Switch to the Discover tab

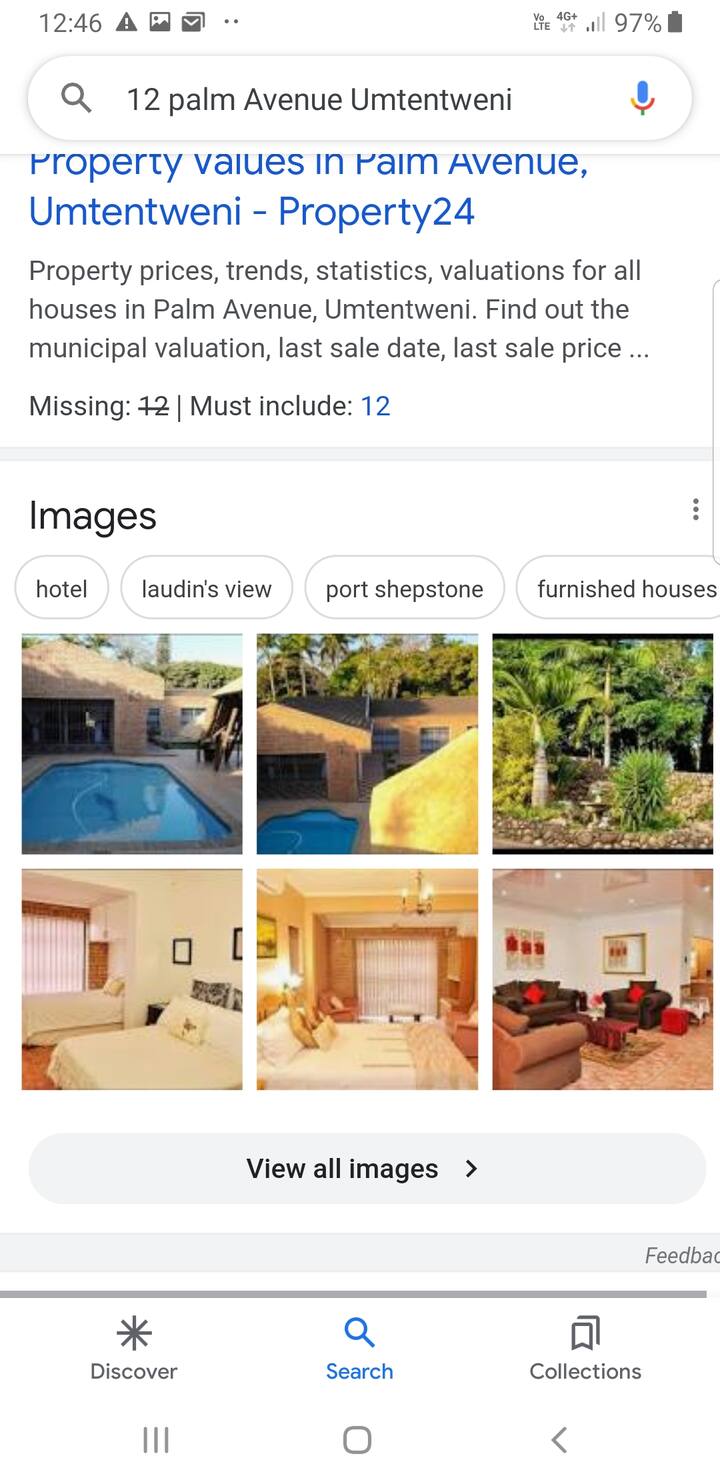134,1348
